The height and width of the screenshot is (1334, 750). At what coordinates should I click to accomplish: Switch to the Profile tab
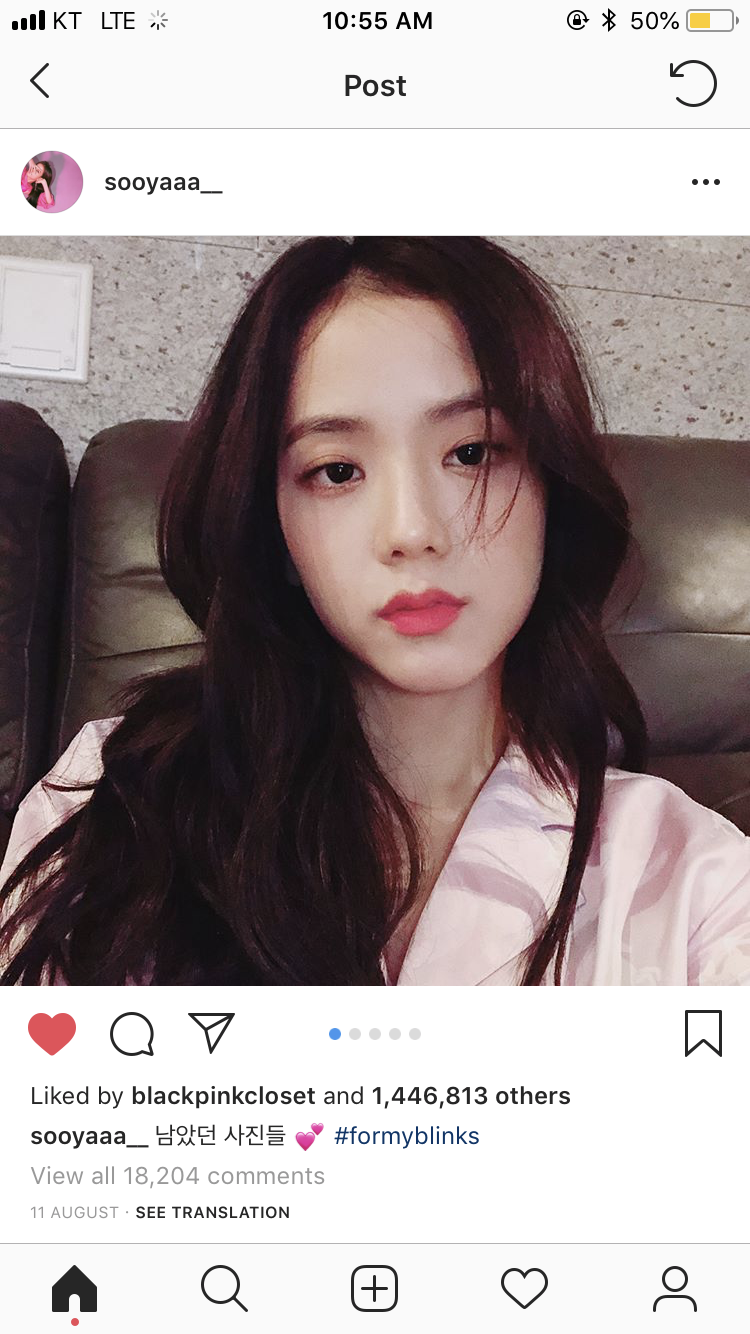click(675, 1288)
